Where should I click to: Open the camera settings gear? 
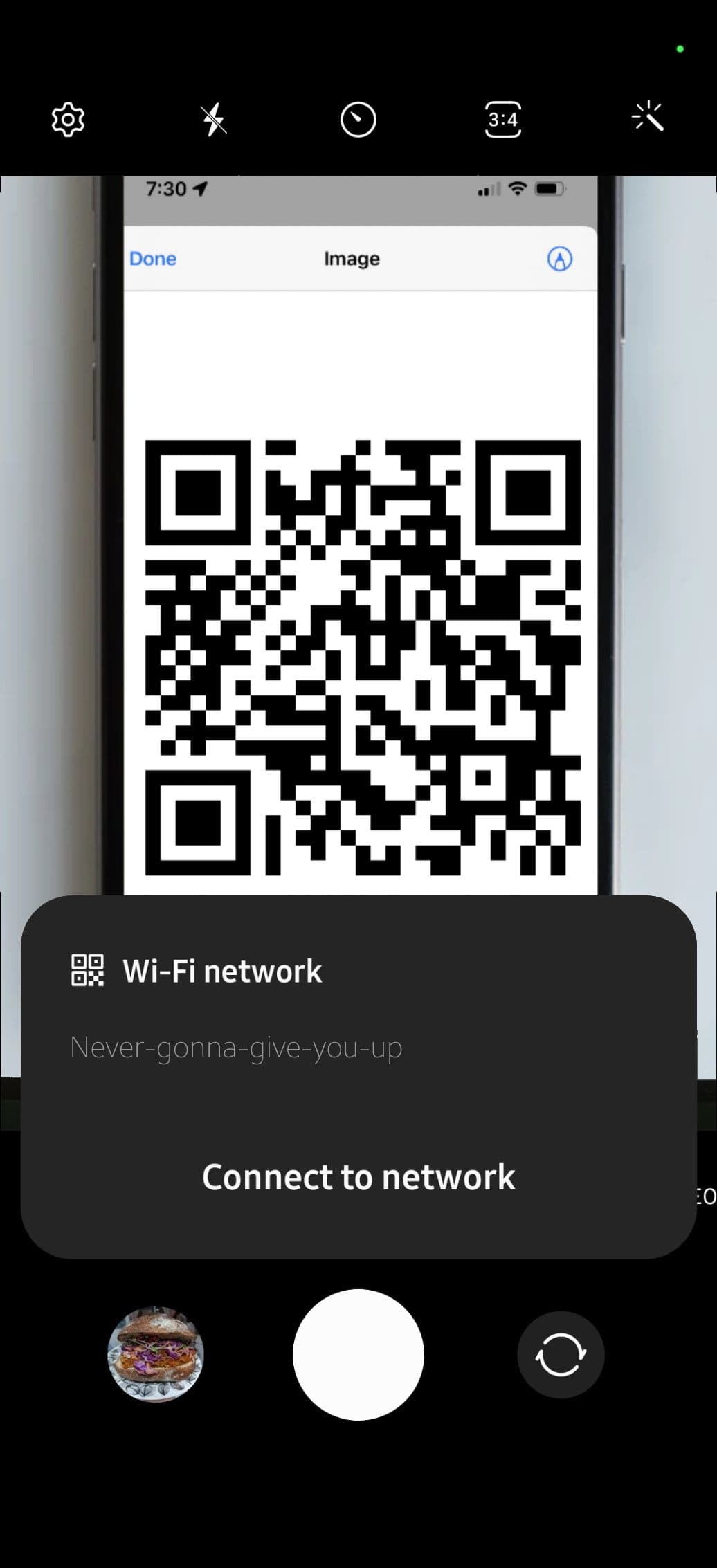tap(67, 119)
